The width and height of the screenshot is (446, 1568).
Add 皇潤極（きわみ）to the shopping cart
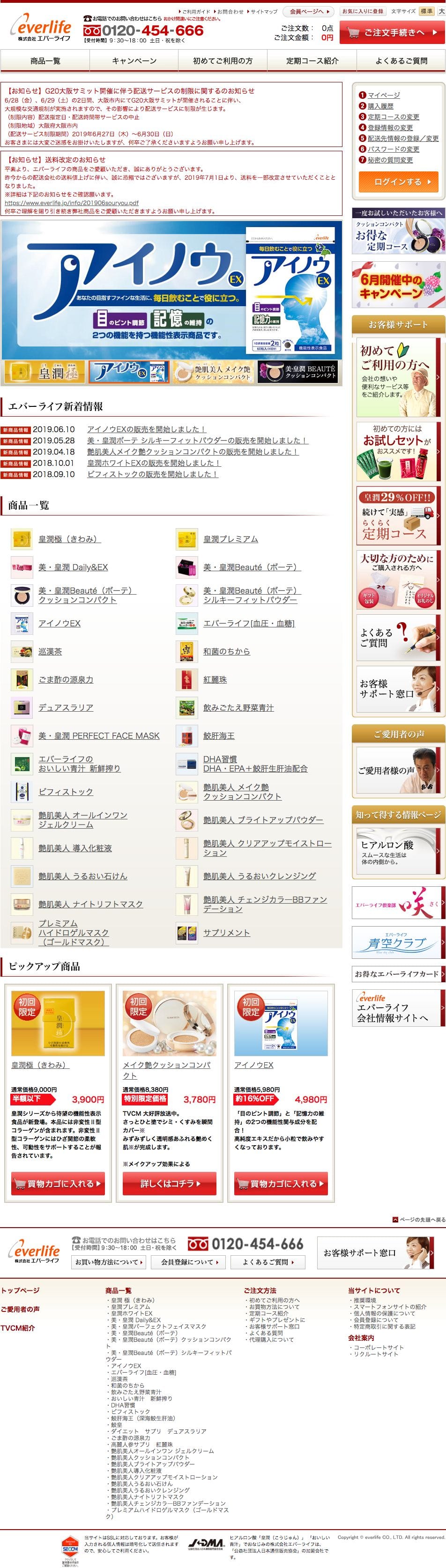[58, 1183]
